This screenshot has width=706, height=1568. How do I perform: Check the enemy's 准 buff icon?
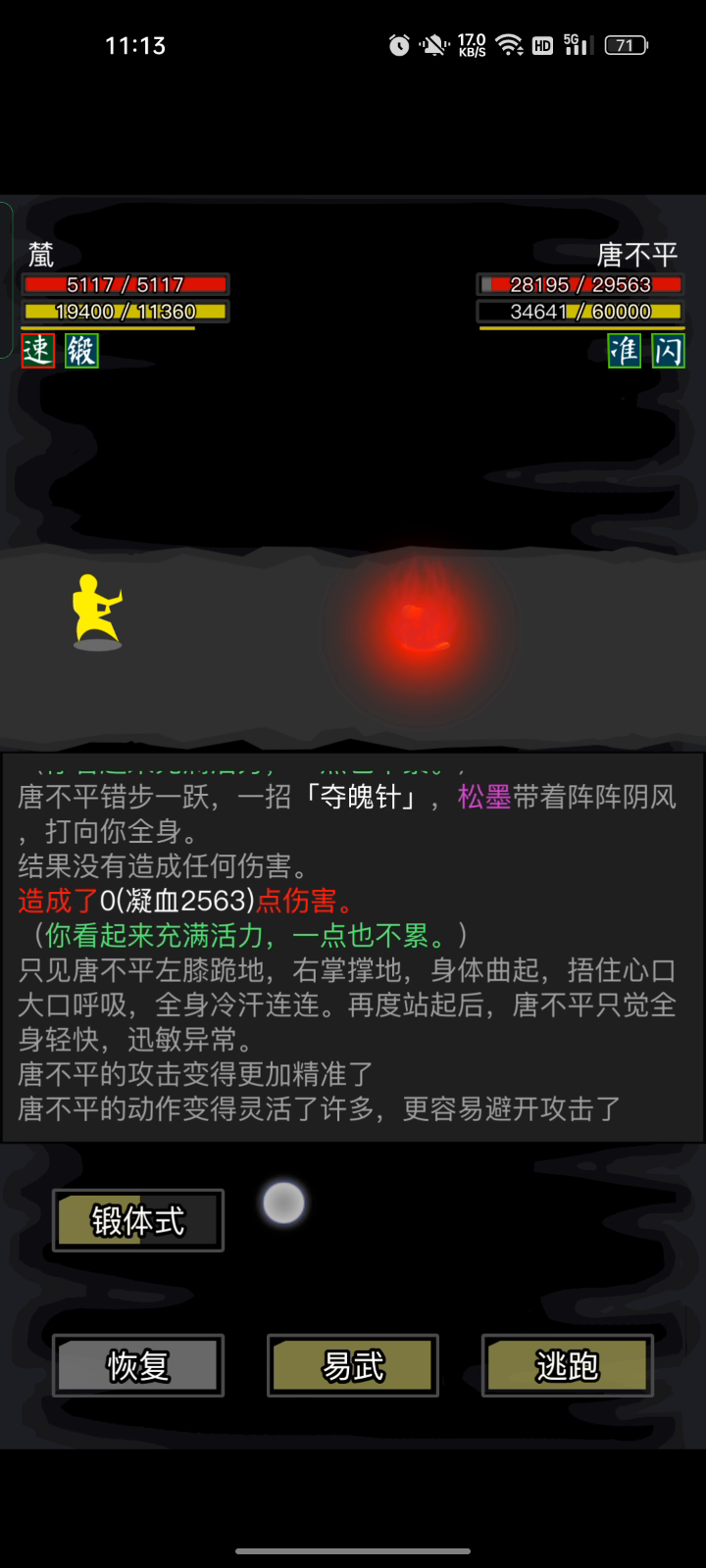click(x=625, y=350)
